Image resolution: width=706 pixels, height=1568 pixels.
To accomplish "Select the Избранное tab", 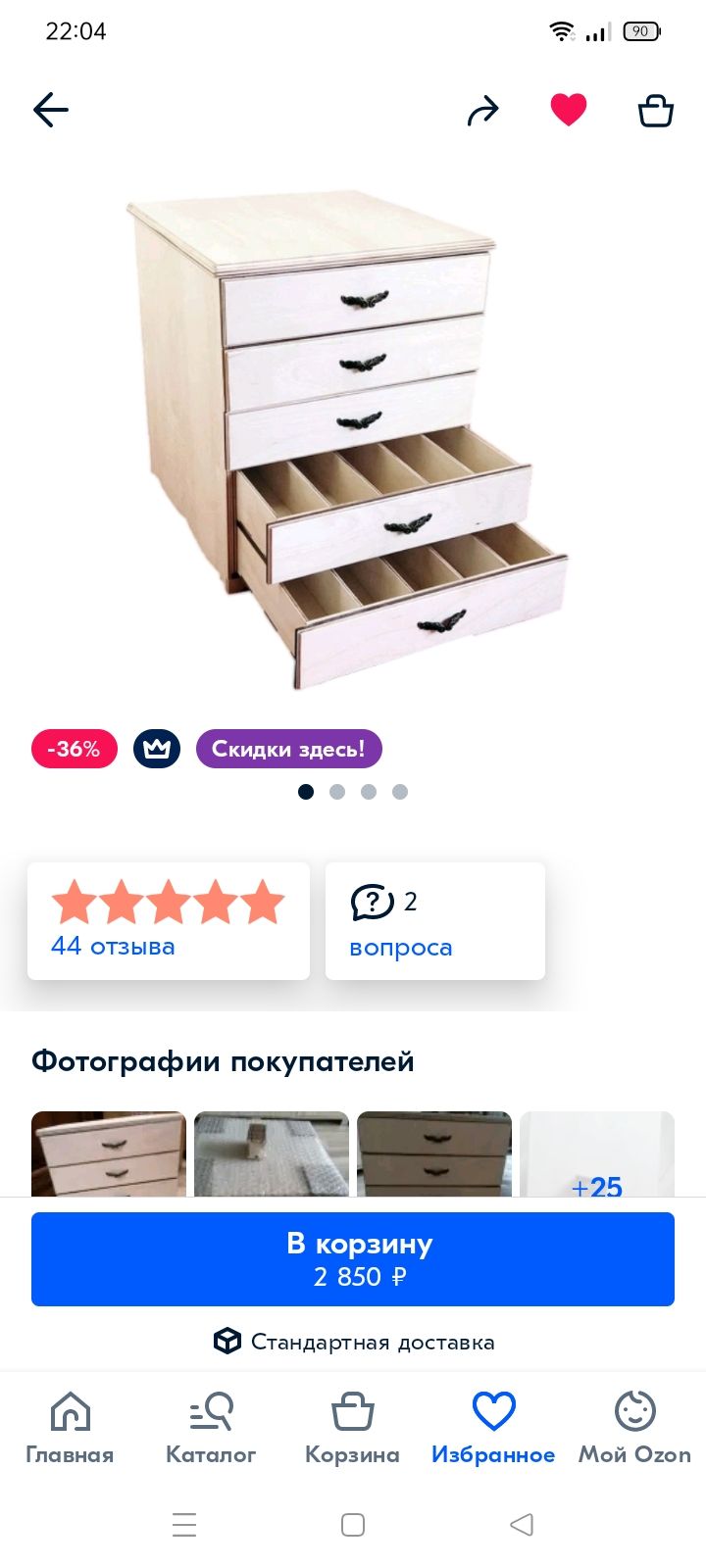I will [x=493, y=1428].
